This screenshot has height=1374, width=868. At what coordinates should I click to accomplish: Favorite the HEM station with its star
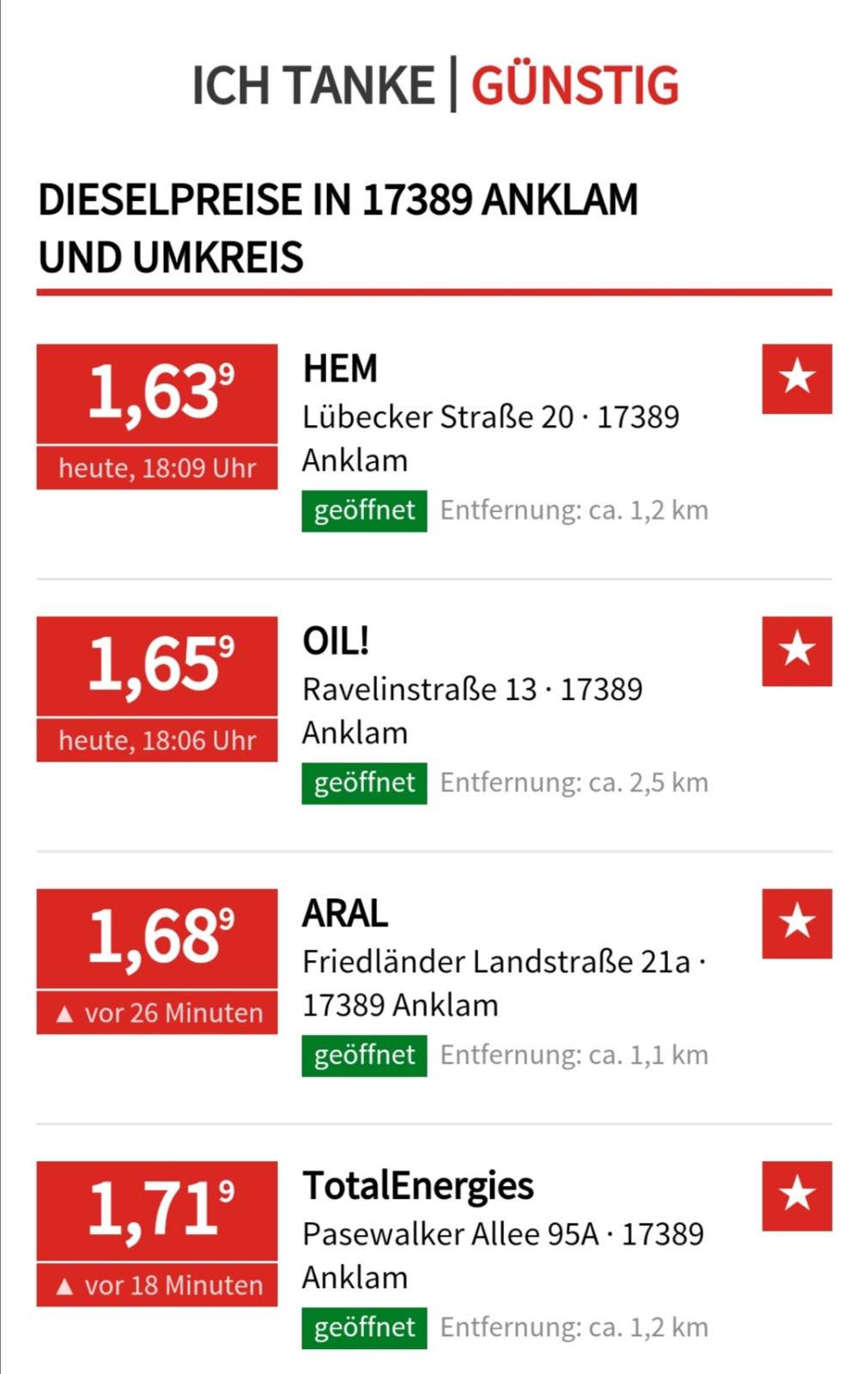796,379
